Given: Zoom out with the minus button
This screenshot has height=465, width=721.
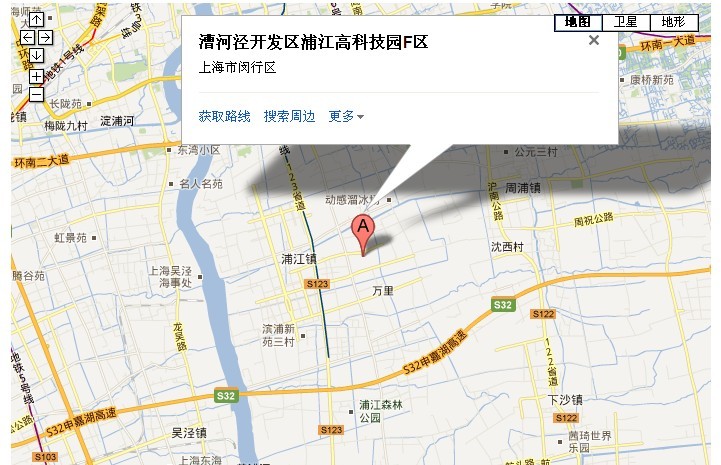Looking at the screenshot, I should pyautogui.click(x=36, y=94).
